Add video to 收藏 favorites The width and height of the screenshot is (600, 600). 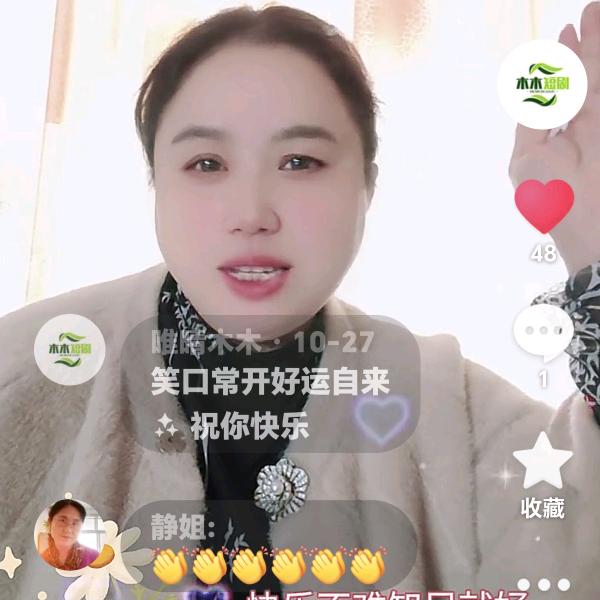click(x=542, y=464)
